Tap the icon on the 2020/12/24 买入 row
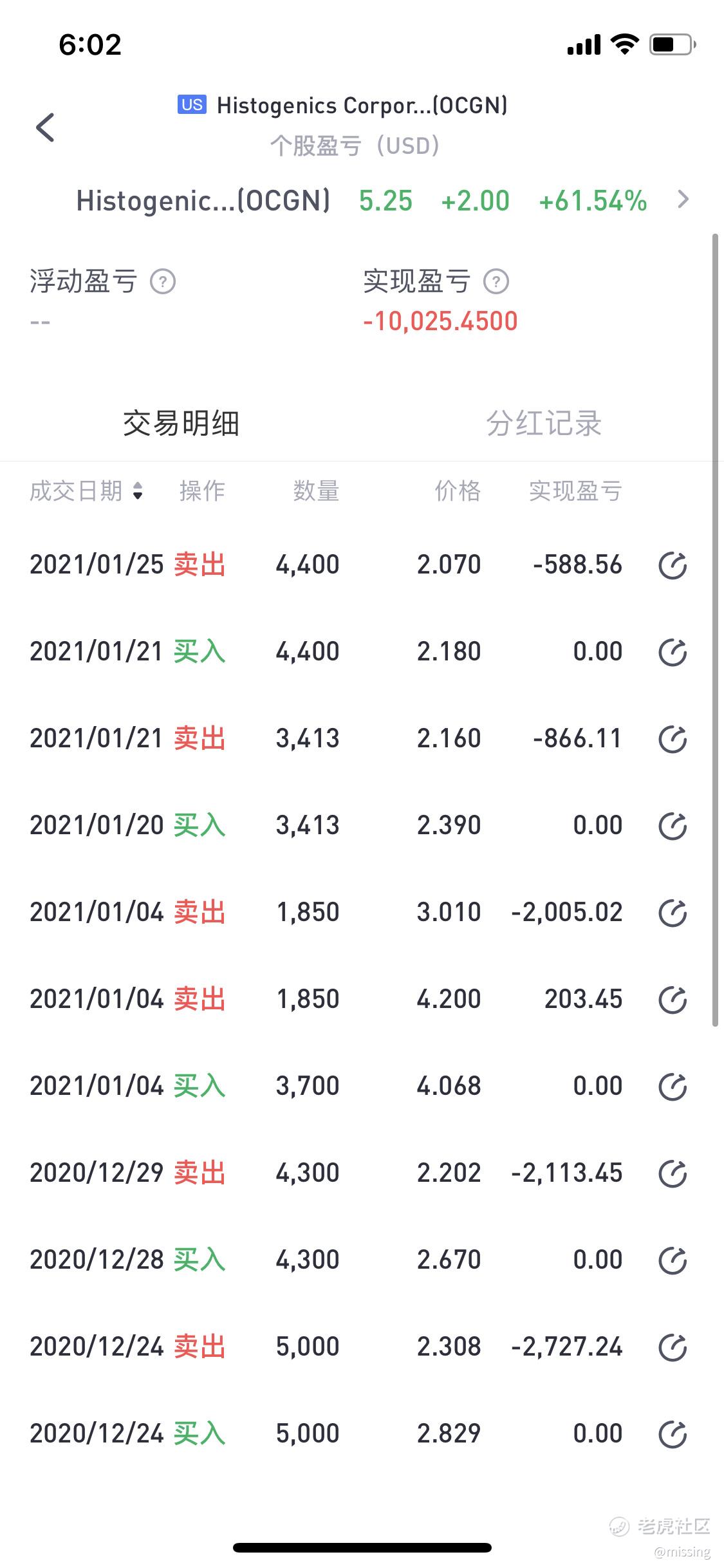 pyautogui.click(x=673, y=1434)
